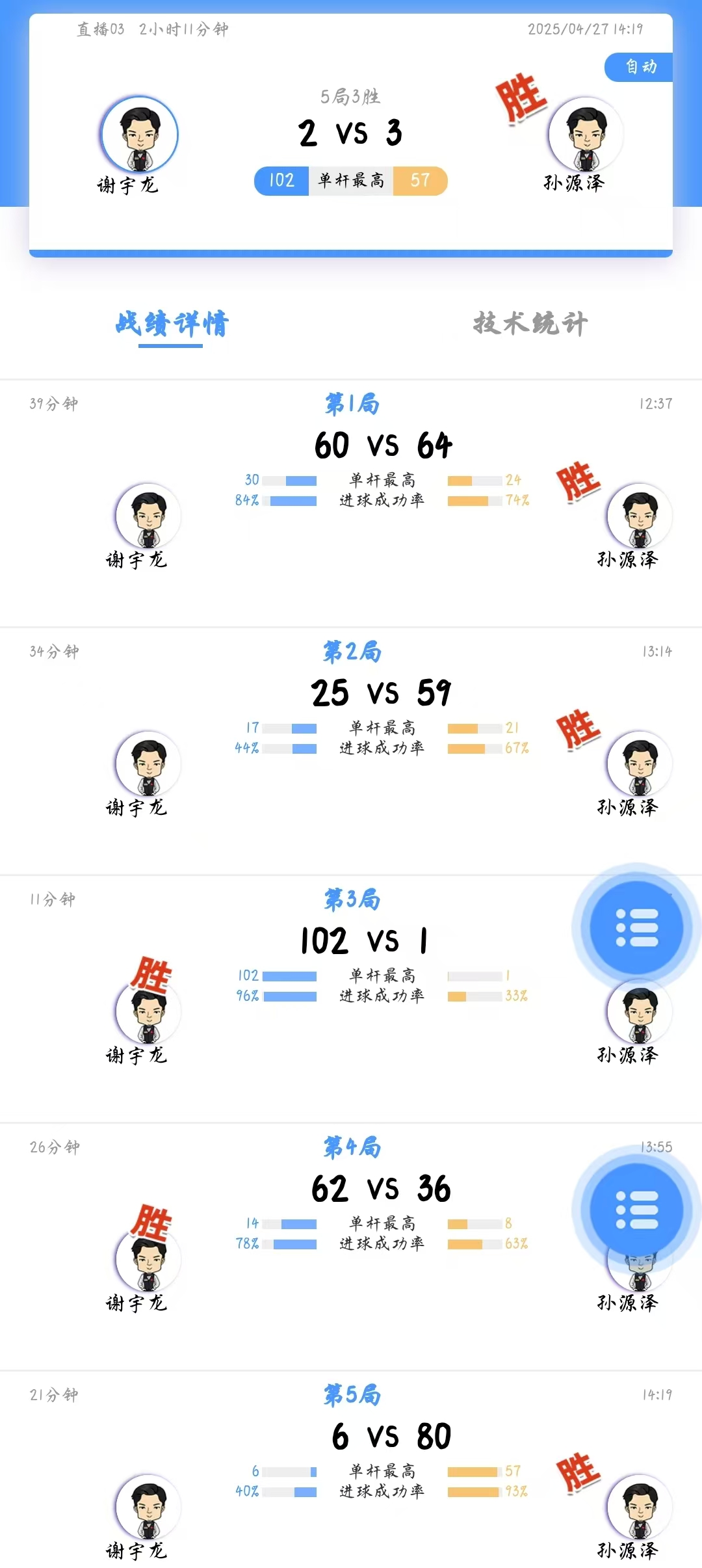The image size is (702, 1568).
Task: Select the 战绩详情 tab
Action: [x=172, y=323]
